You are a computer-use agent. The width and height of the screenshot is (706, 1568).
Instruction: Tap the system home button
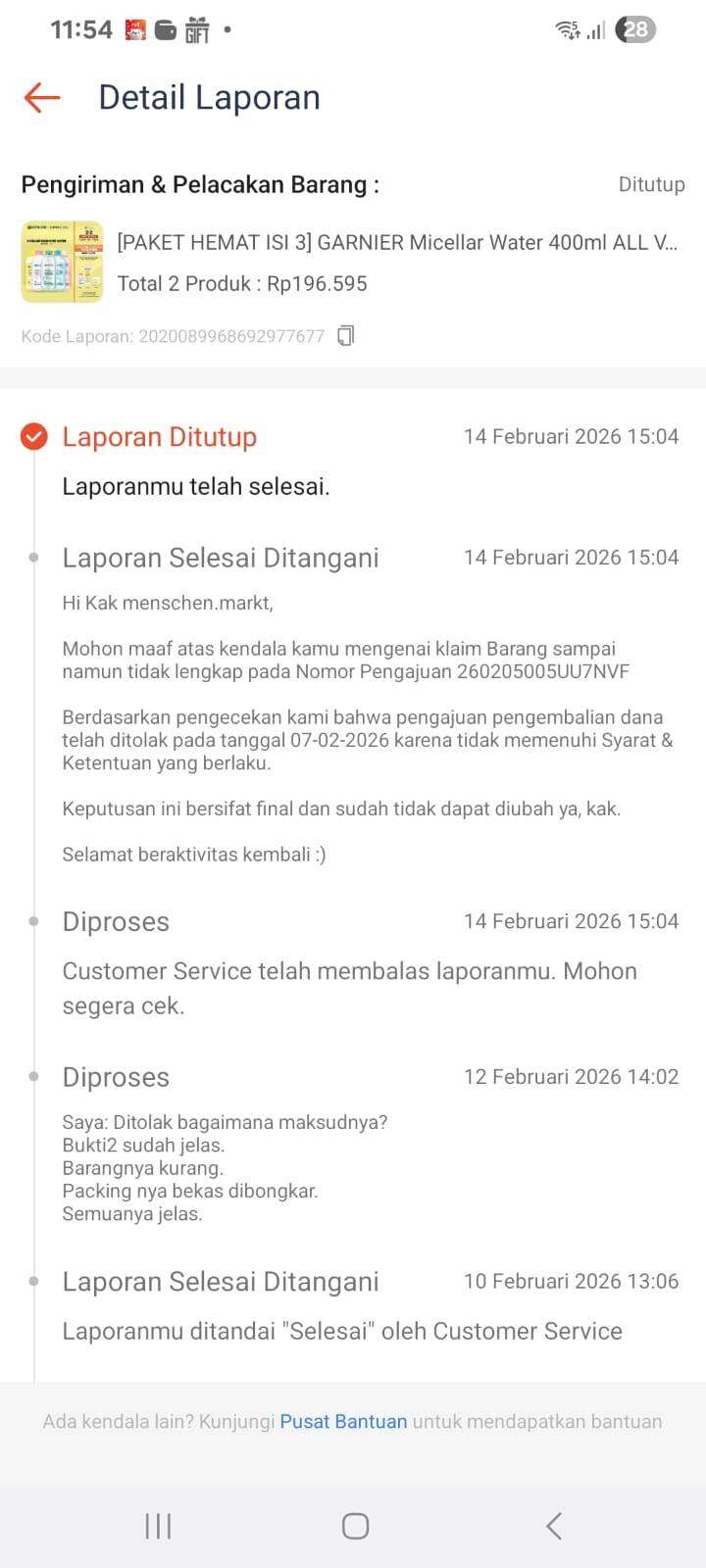[355, 1526]
